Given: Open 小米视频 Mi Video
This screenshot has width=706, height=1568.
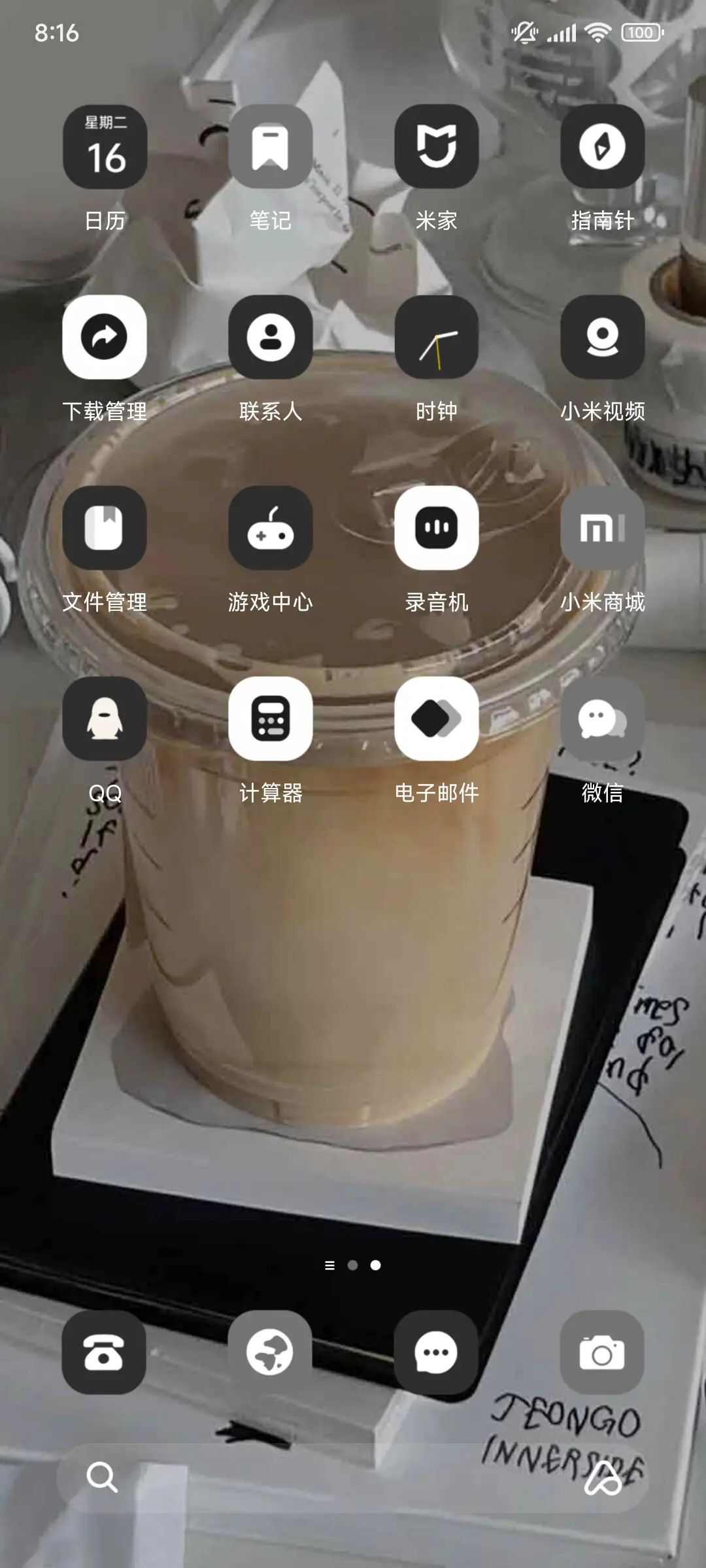Looking at the screenshot, I should (x=602, y=337).
